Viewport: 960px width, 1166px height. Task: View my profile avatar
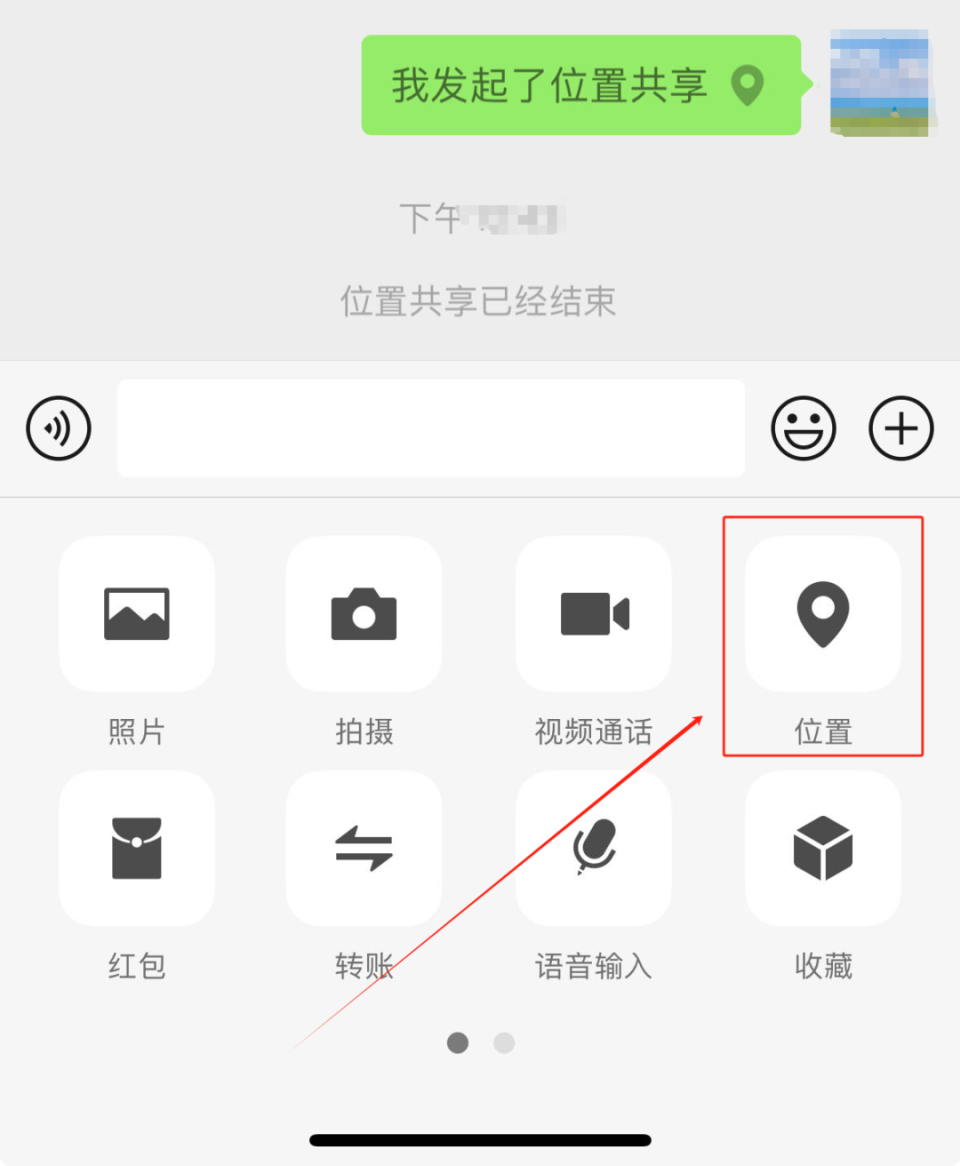[x=880, y=82]
